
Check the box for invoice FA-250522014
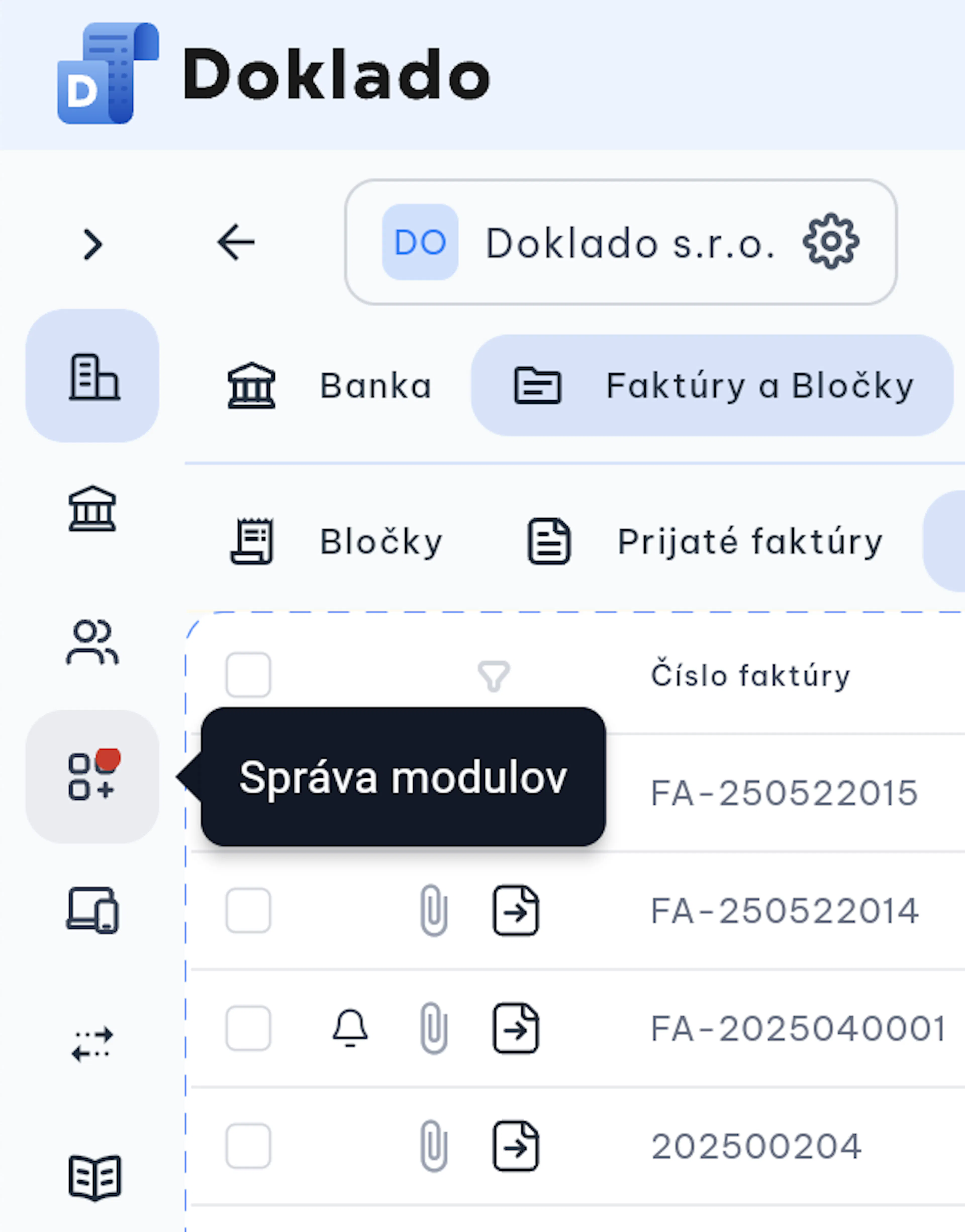pyautogui.click(x=248, y=911)
